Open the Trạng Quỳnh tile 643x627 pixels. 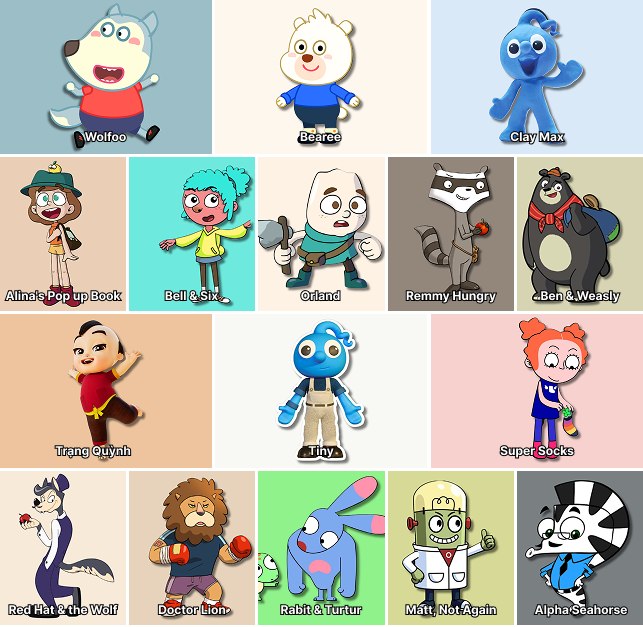[x=106, y=390]
